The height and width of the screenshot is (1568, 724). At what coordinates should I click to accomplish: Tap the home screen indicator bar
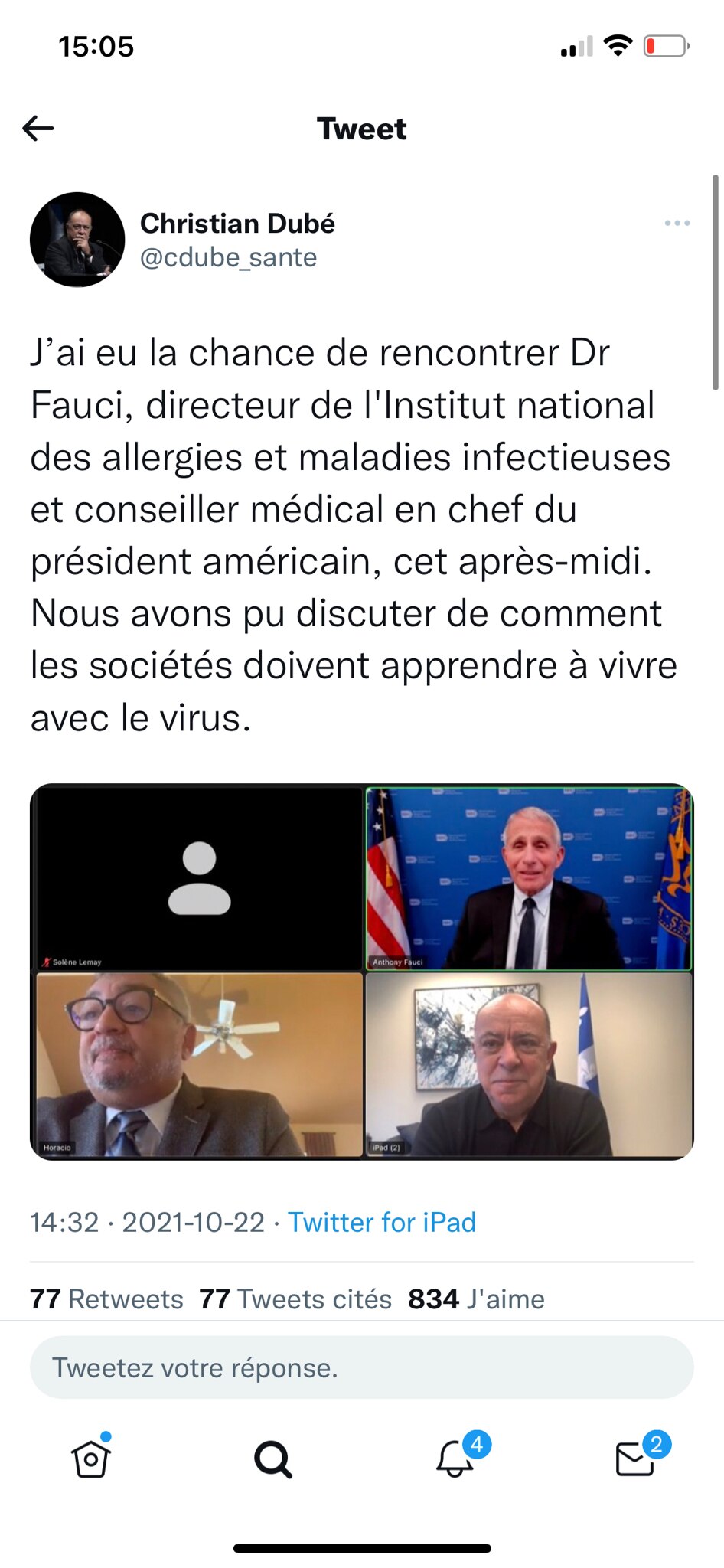click(361, 1548)
